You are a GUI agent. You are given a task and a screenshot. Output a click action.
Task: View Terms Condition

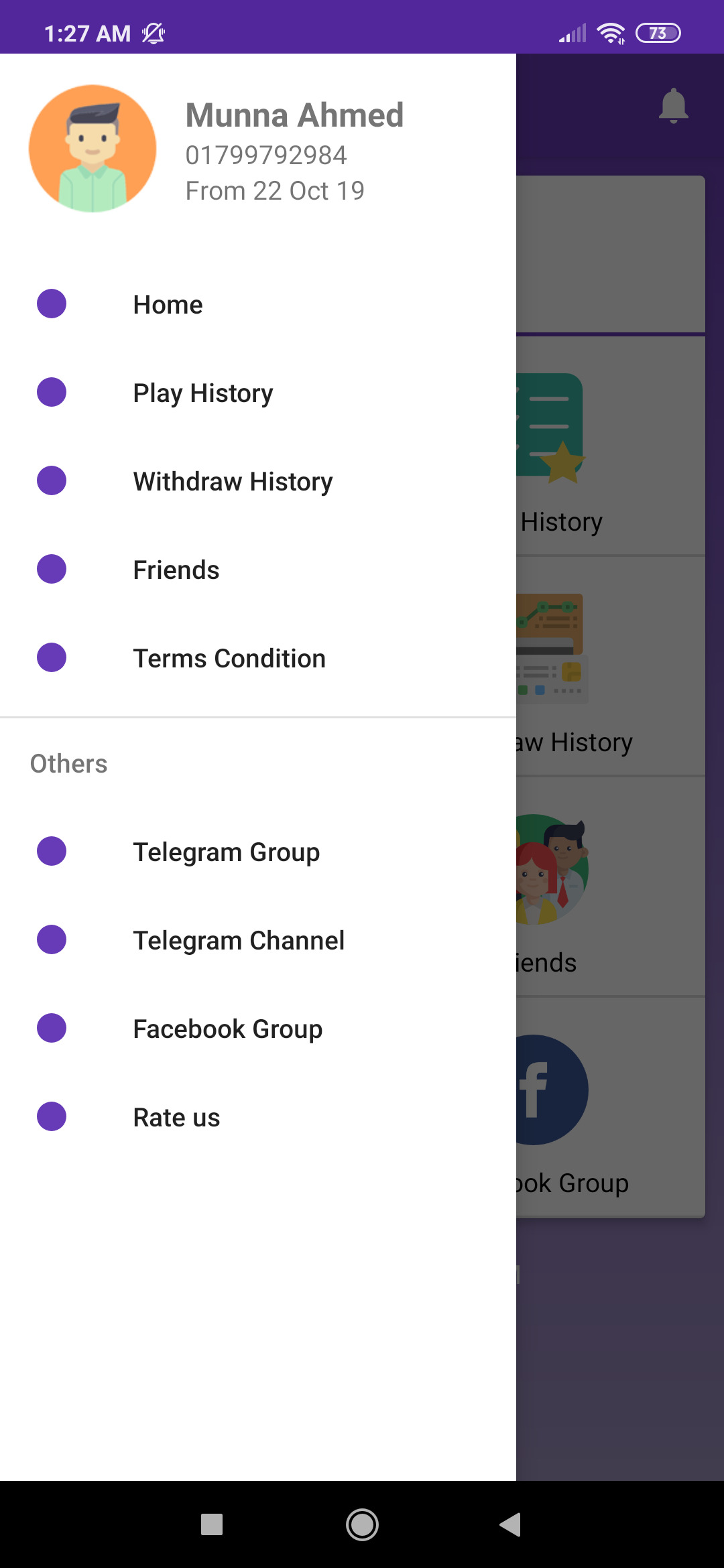pyautogui.click(x=229, y=659)
